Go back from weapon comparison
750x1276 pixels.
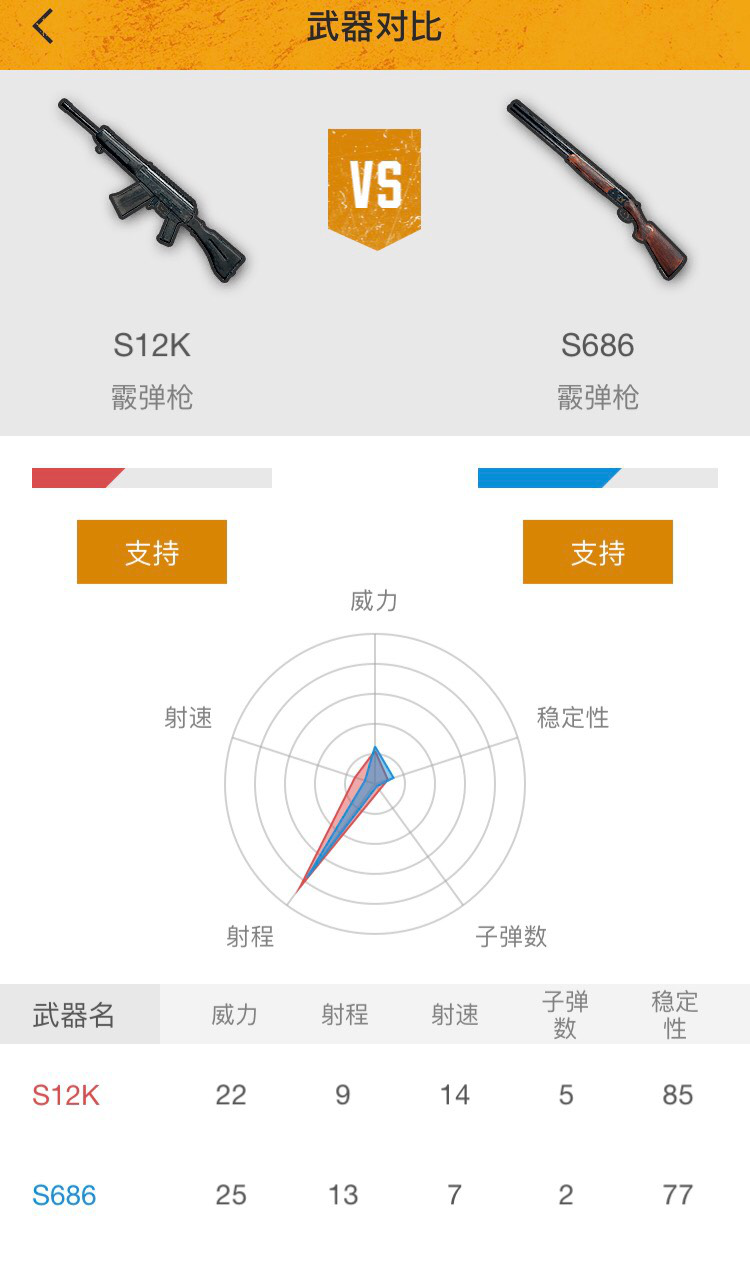(42, 27)
